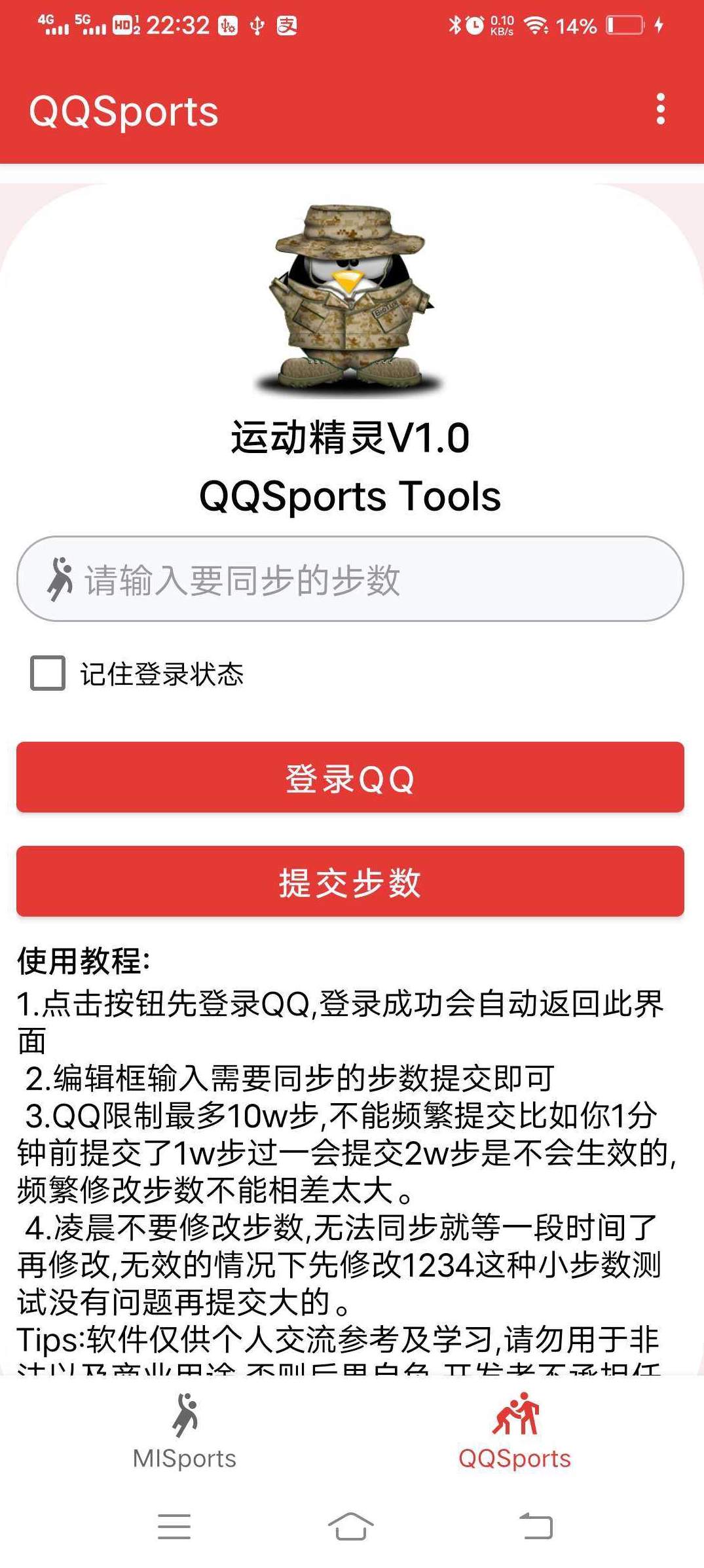Viewport: 704px width, 1568px height.
Task: Tap the 登录QQ button
Action: (350, 778)
